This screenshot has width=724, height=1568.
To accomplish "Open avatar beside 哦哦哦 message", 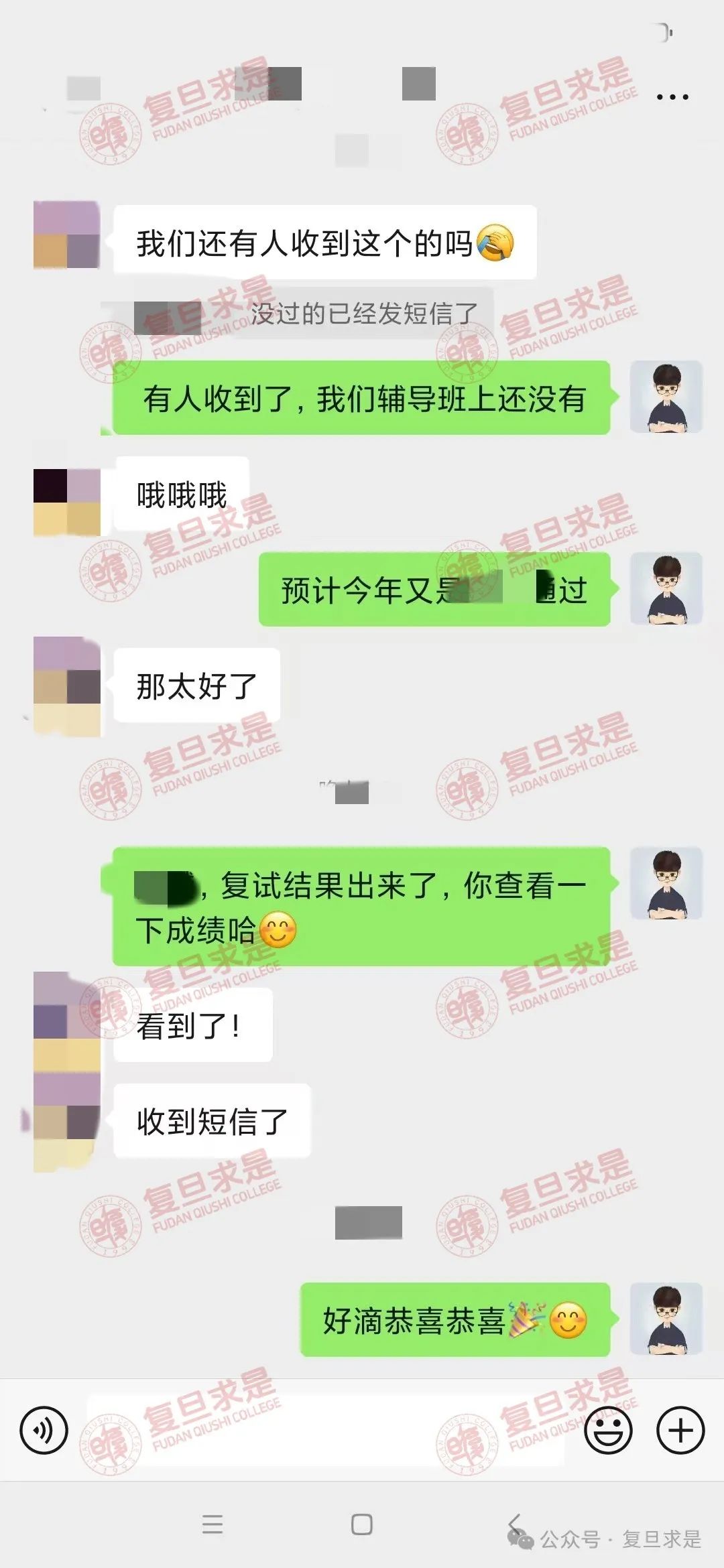I will click(x=66, y=502).
